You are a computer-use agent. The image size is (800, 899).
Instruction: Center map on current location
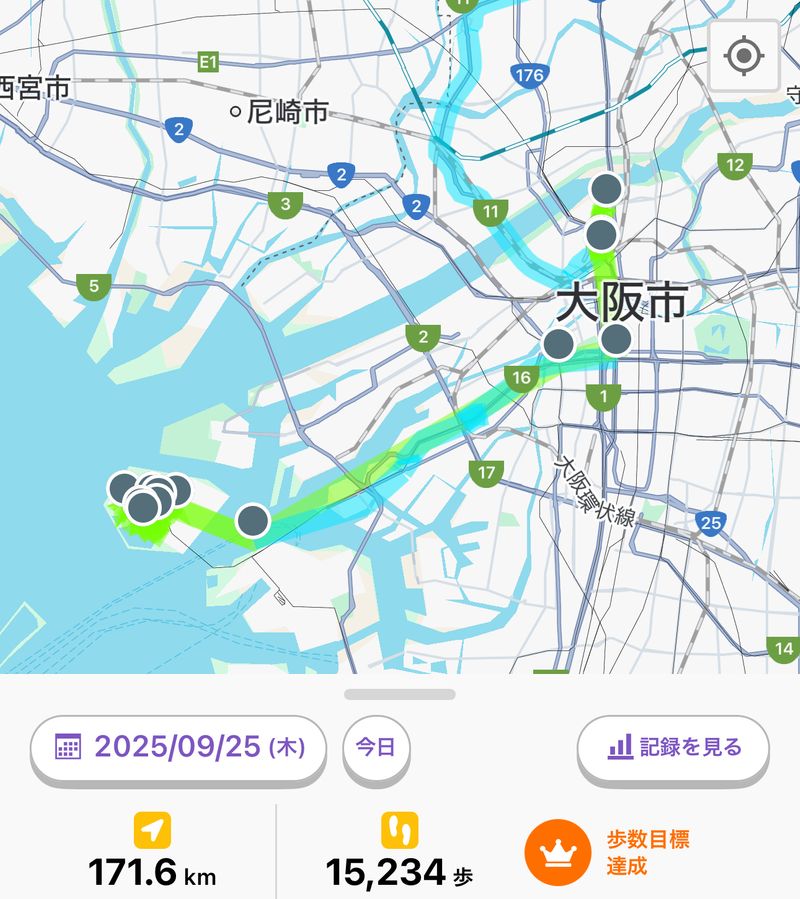(x=744, y=57)
